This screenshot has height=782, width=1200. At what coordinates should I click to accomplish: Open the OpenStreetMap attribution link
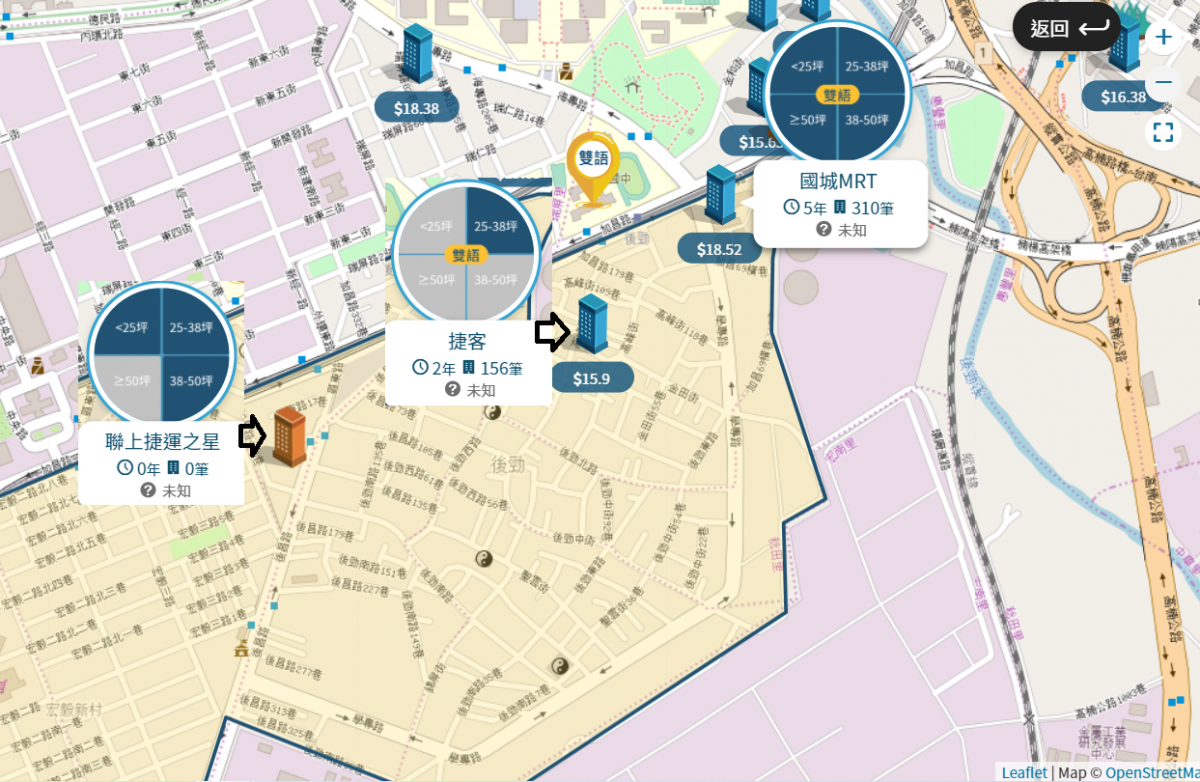point(1151,772)
